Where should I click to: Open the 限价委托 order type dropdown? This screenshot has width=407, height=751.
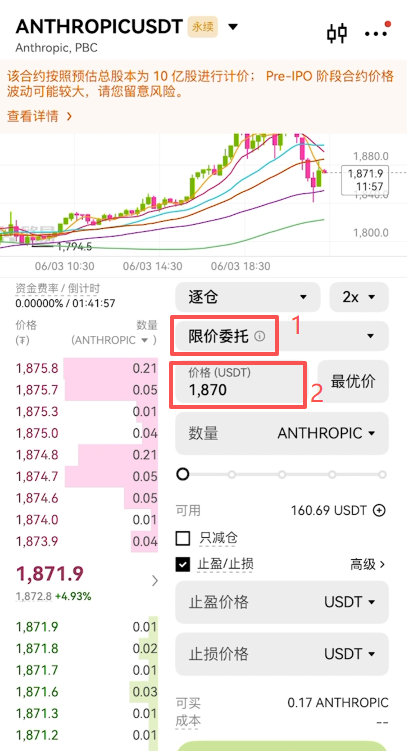(282, 336)
